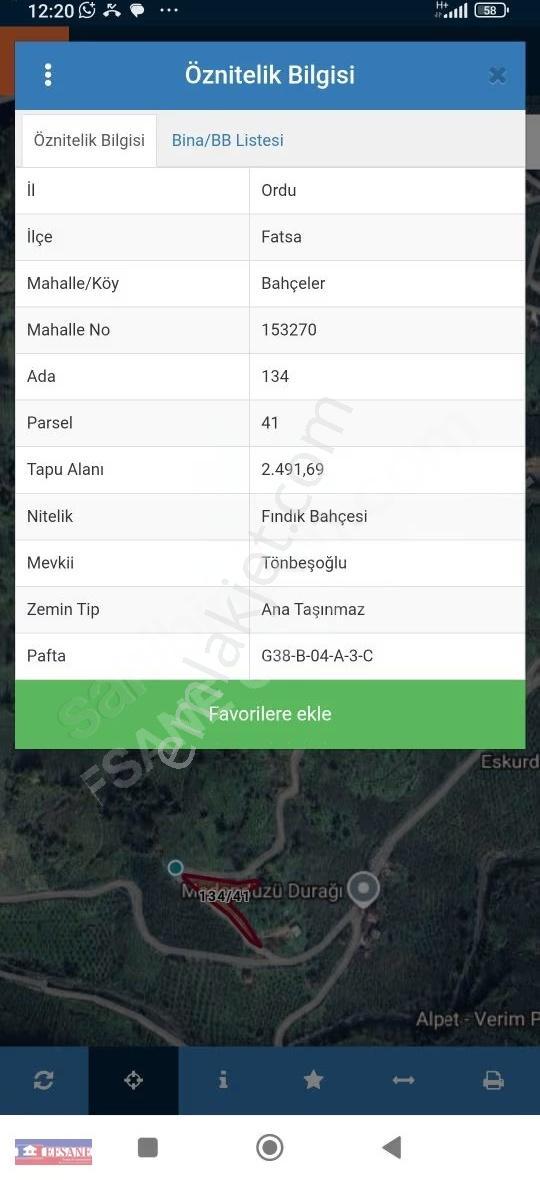This screenshot has height=1180, width=540.
Task: Open favorites star in bottom toolbar
Action: (x=314, y=1081)
